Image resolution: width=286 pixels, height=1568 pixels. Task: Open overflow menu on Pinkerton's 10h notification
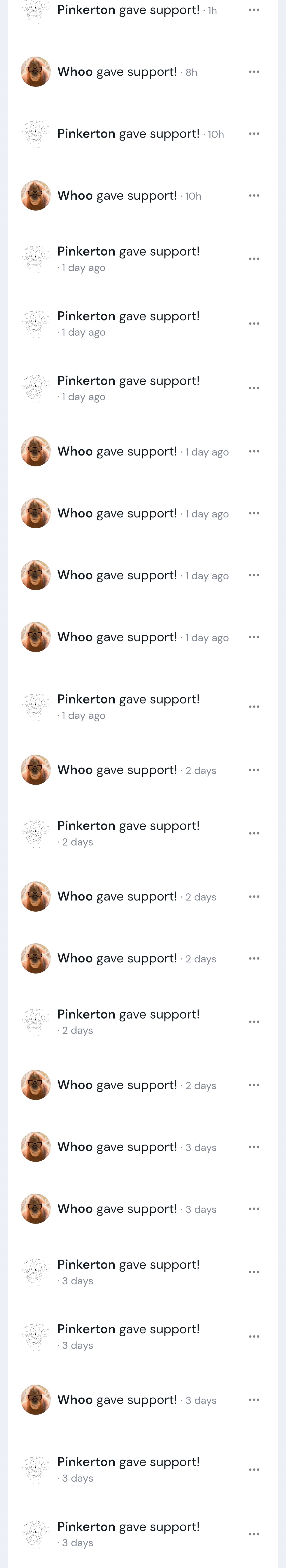254,134
